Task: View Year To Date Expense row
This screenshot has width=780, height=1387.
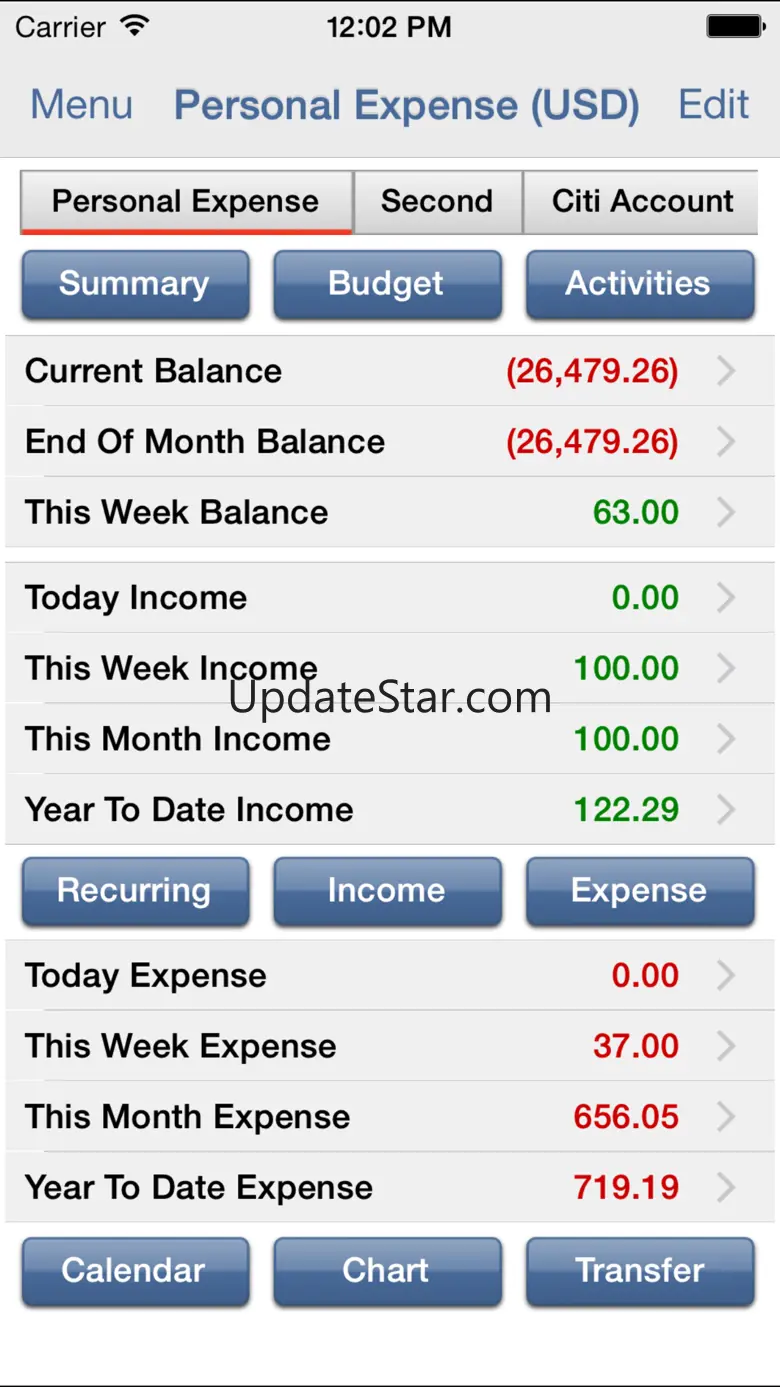Action: (390, 1187)
